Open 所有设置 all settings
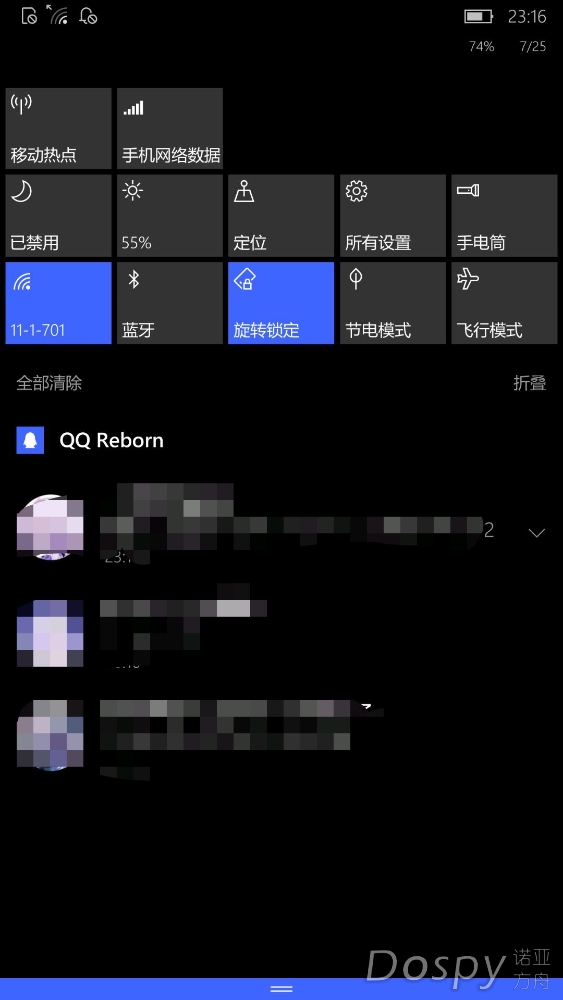Viewport: 563px width, 1000px height. pyautogui.click(x=393, y=216)
